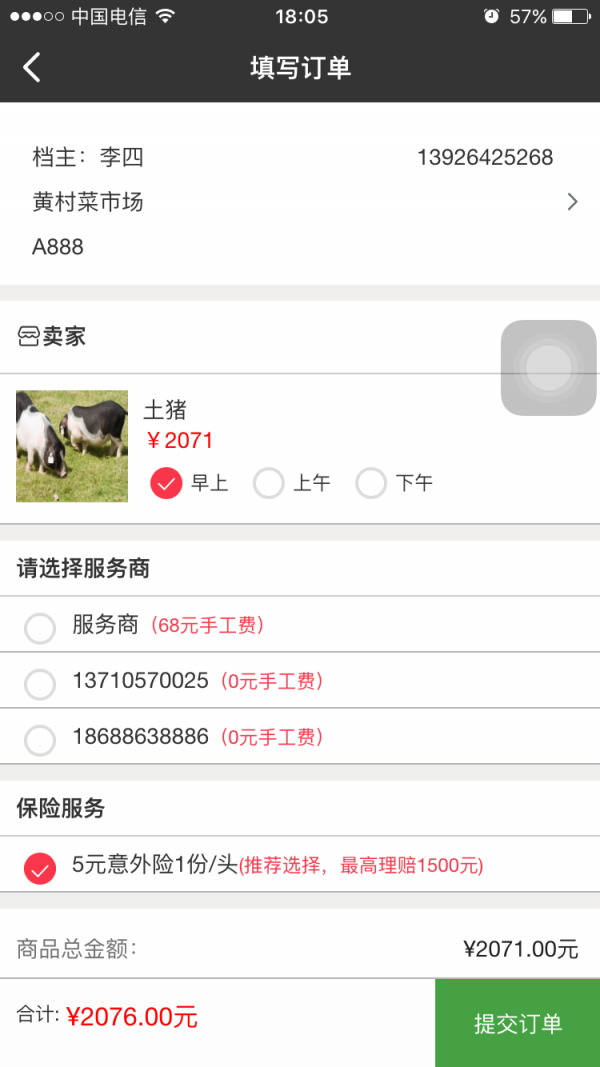Select 服务商 with the 68元手工费
Viewport: 600px width, 1067px height.
39,628
